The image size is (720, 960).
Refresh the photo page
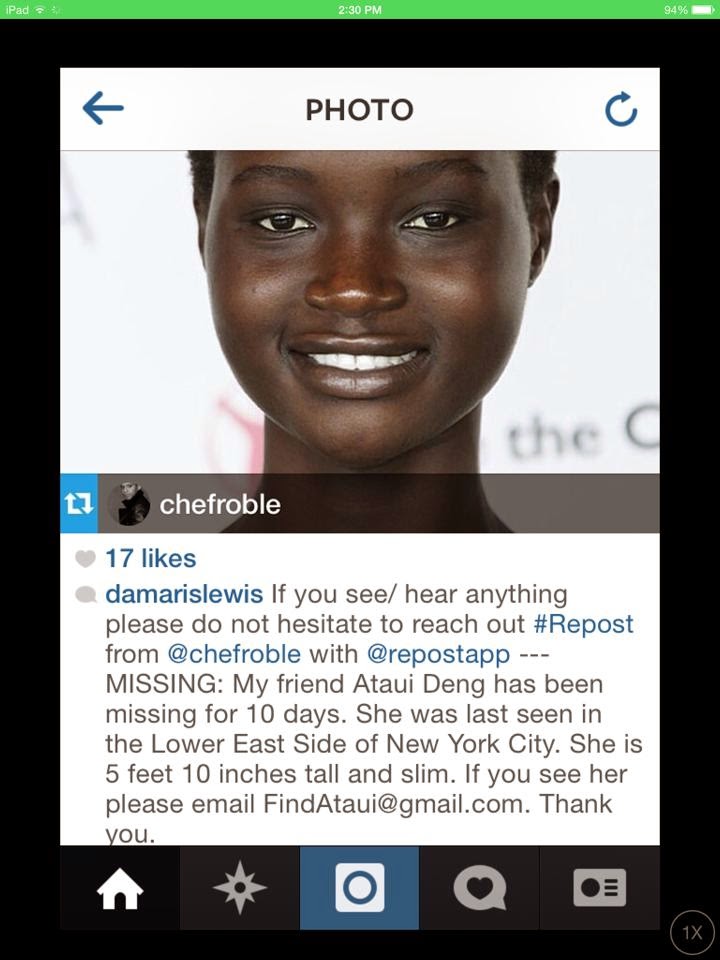(x=621, y=110)
